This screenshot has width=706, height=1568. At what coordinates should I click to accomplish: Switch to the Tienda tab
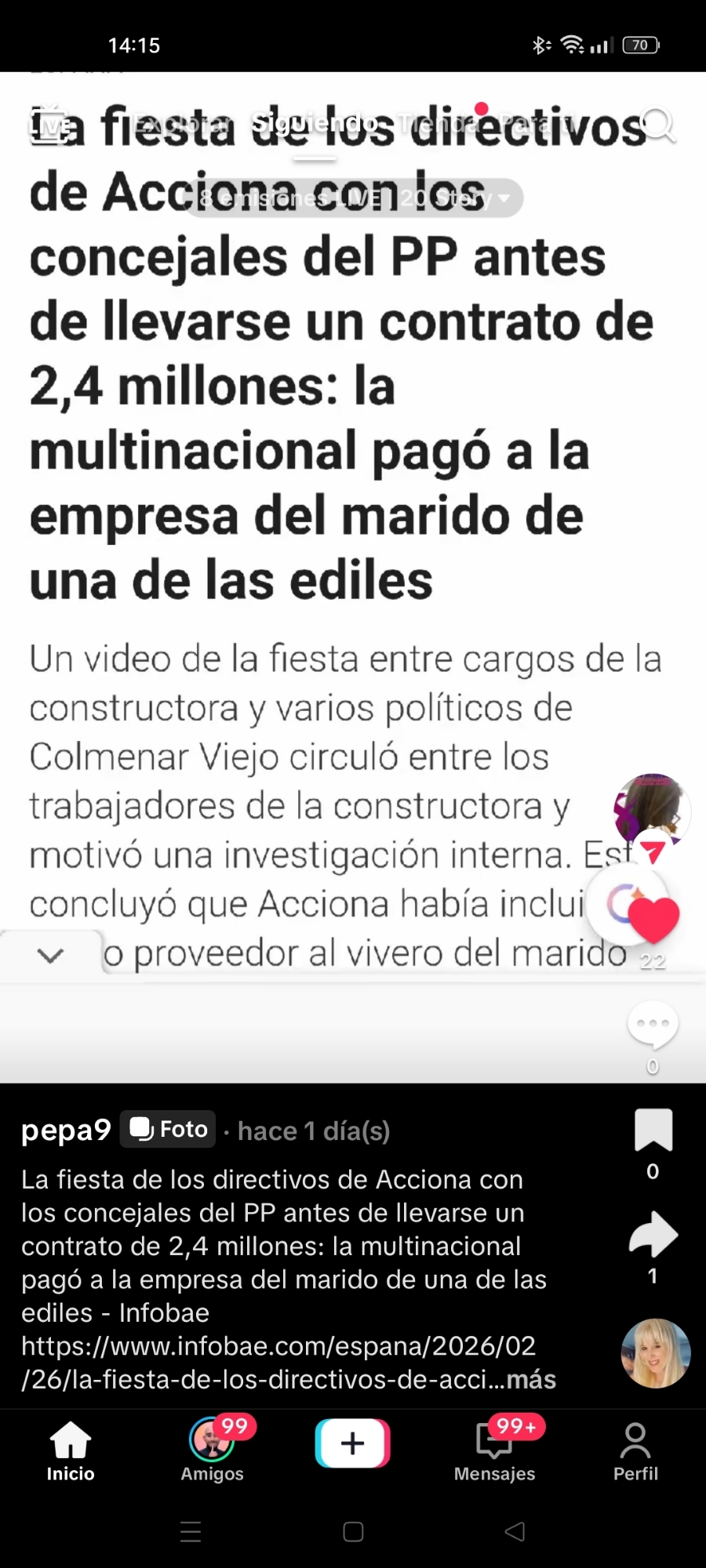(436, 124)
